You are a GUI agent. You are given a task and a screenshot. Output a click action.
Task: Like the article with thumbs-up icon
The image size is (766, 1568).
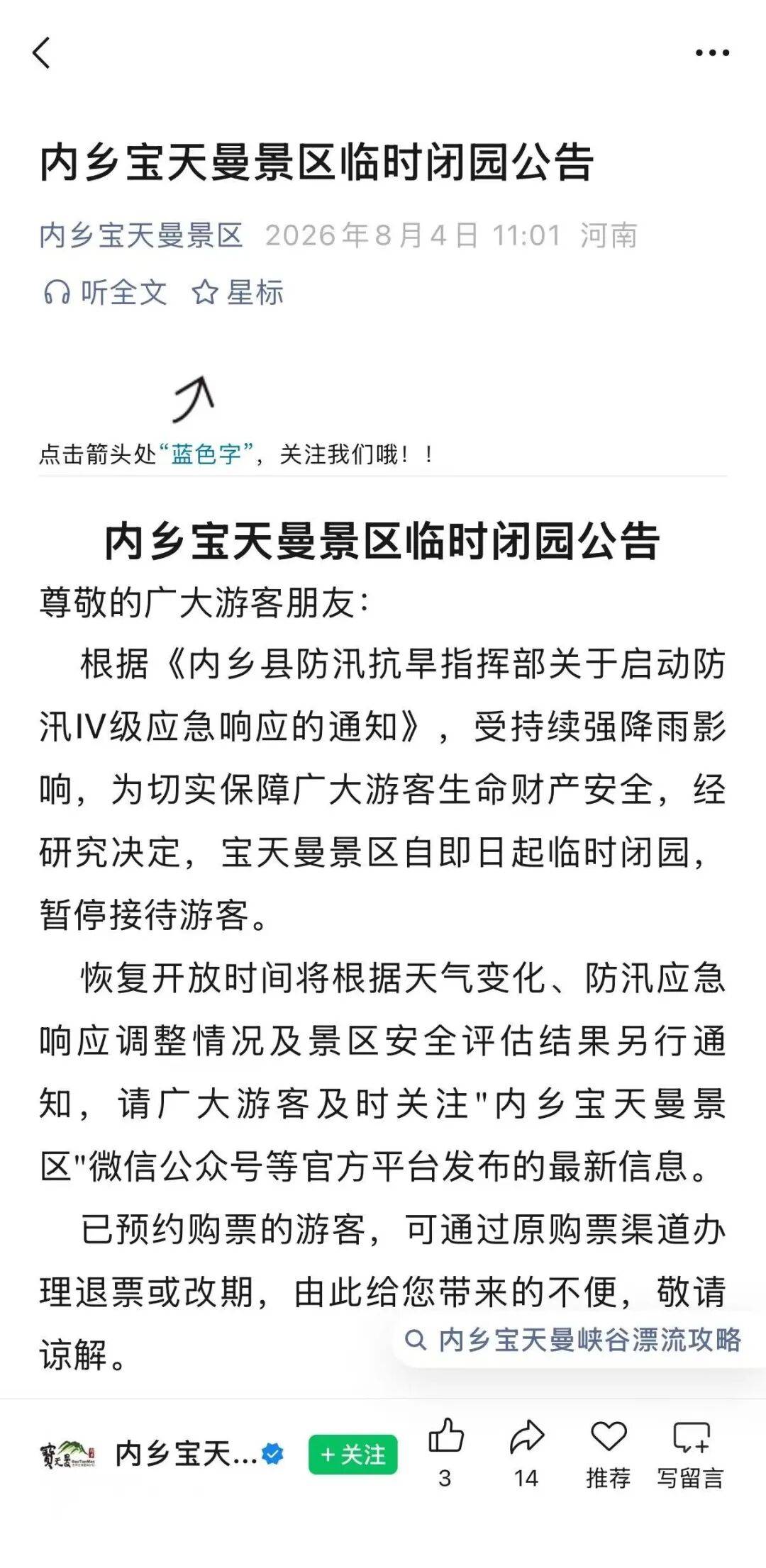(446, 1452)
